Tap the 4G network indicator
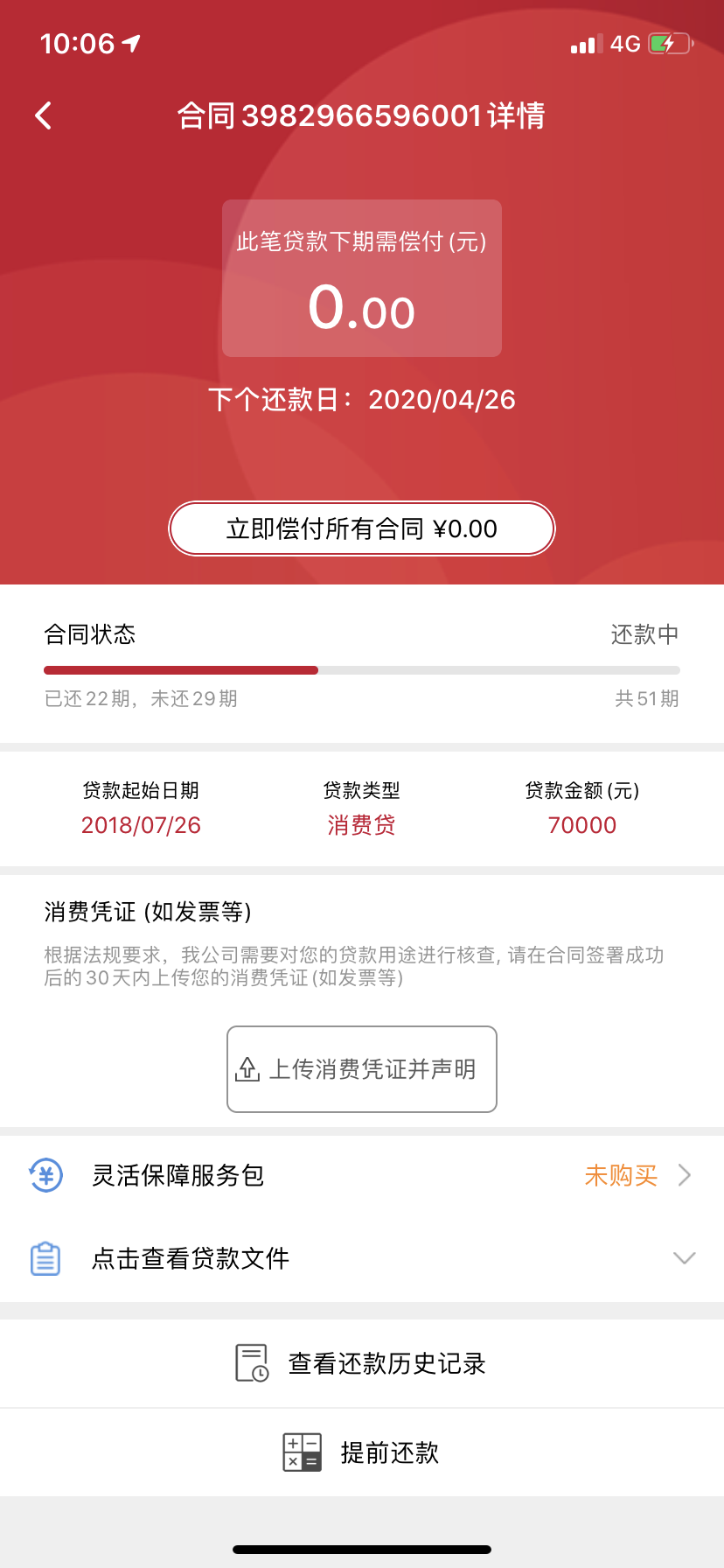The image size is (724, 1568). pyautogui.click(x=623, y=42)
